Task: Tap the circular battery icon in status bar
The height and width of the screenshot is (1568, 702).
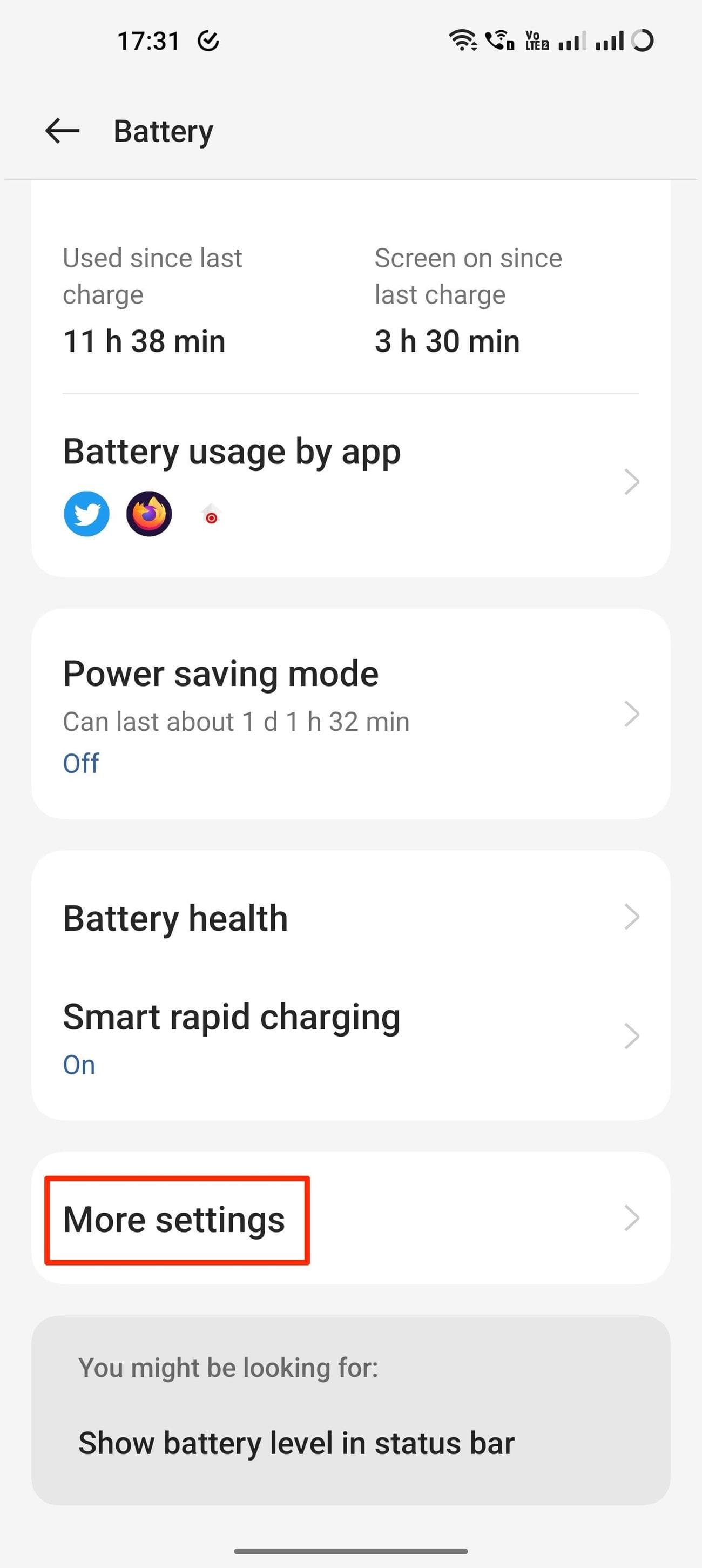Action: [643, 40]
